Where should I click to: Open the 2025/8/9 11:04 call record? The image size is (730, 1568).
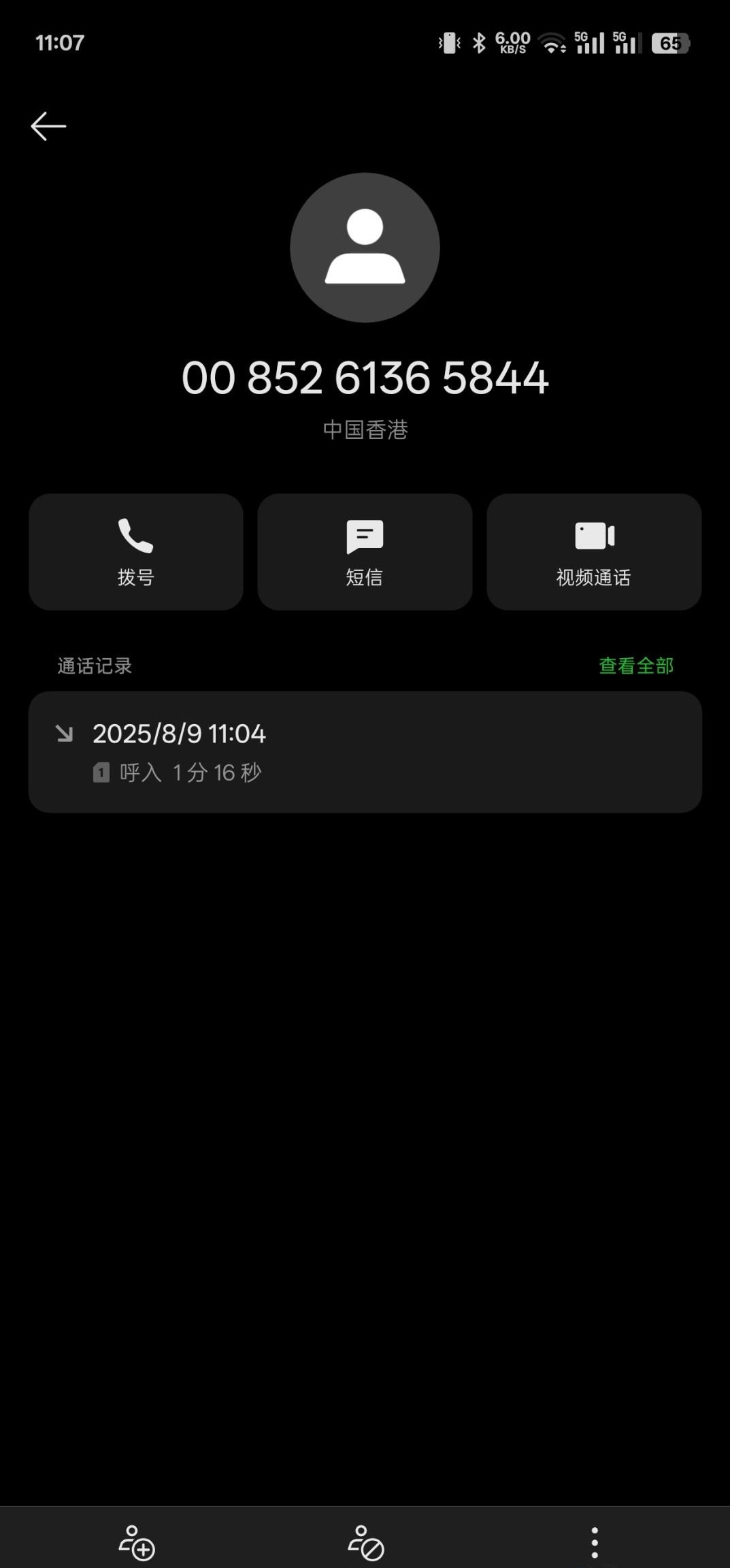[x=365, y=752]
